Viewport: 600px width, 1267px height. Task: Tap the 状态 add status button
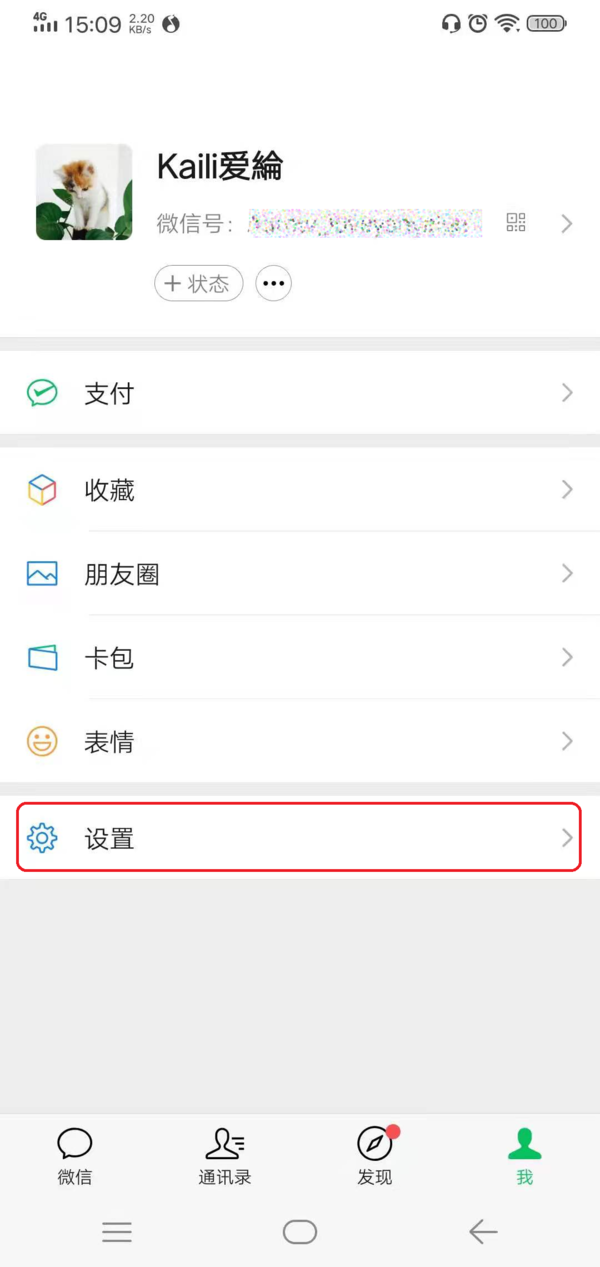pos(198,284)
